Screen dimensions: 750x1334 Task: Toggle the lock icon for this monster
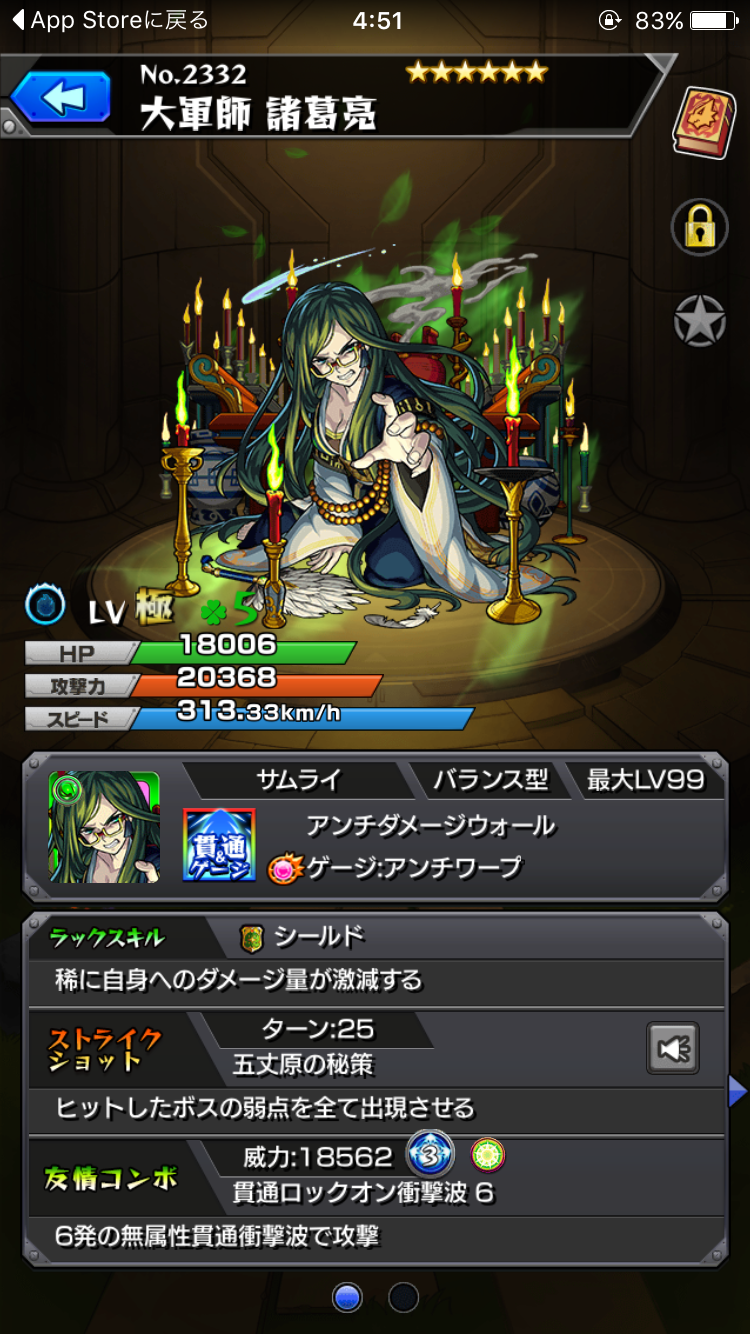click(x=698, y=226)
